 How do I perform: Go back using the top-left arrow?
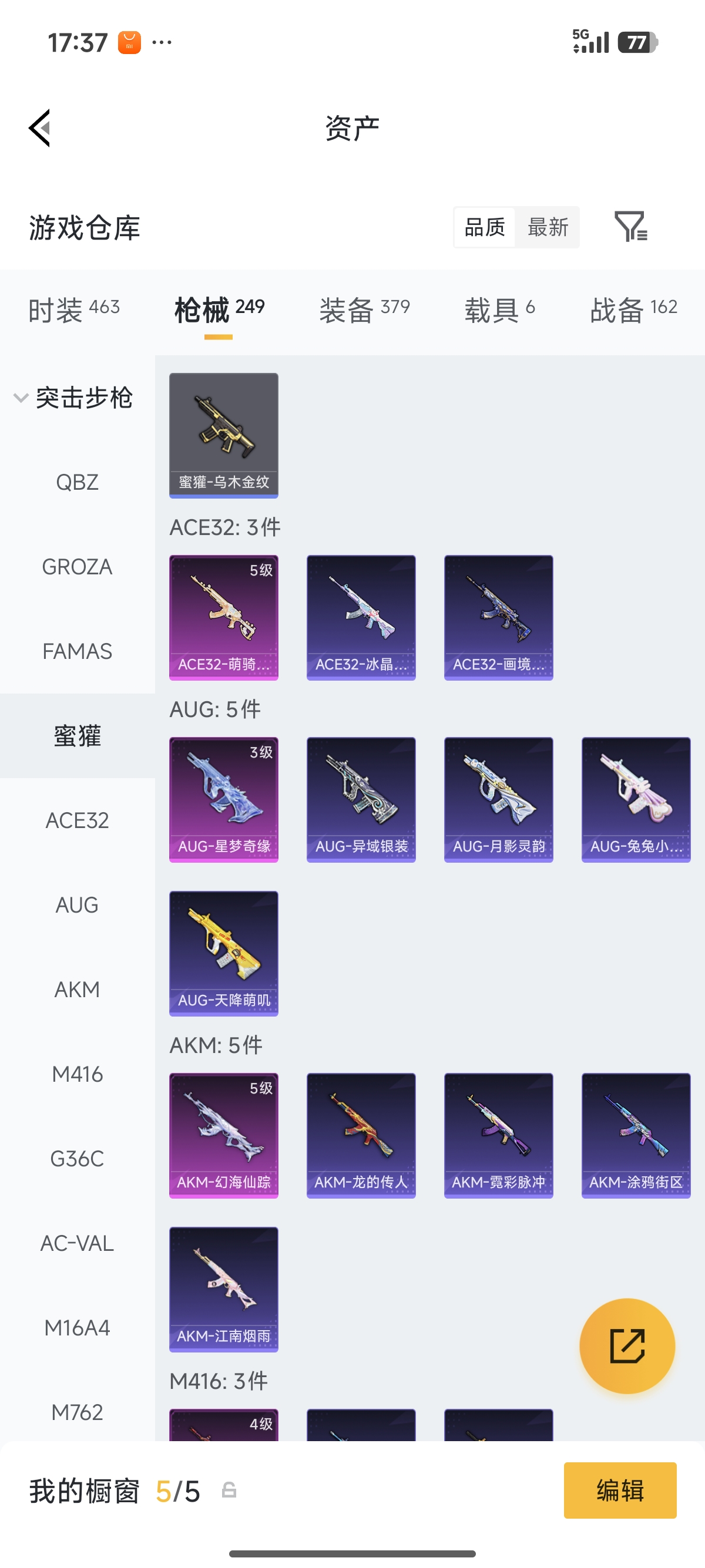[39, 129]
